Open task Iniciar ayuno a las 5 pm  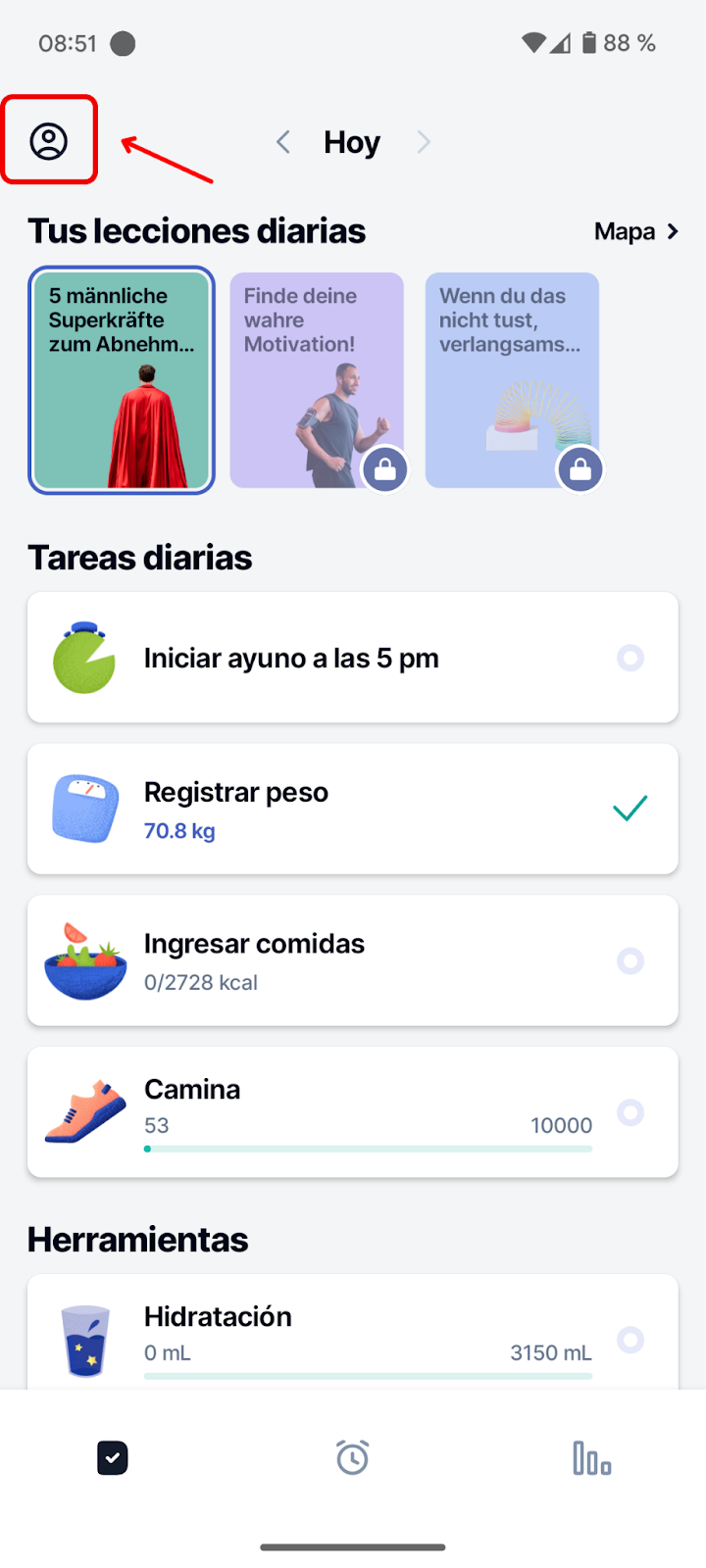coord(353,658)
